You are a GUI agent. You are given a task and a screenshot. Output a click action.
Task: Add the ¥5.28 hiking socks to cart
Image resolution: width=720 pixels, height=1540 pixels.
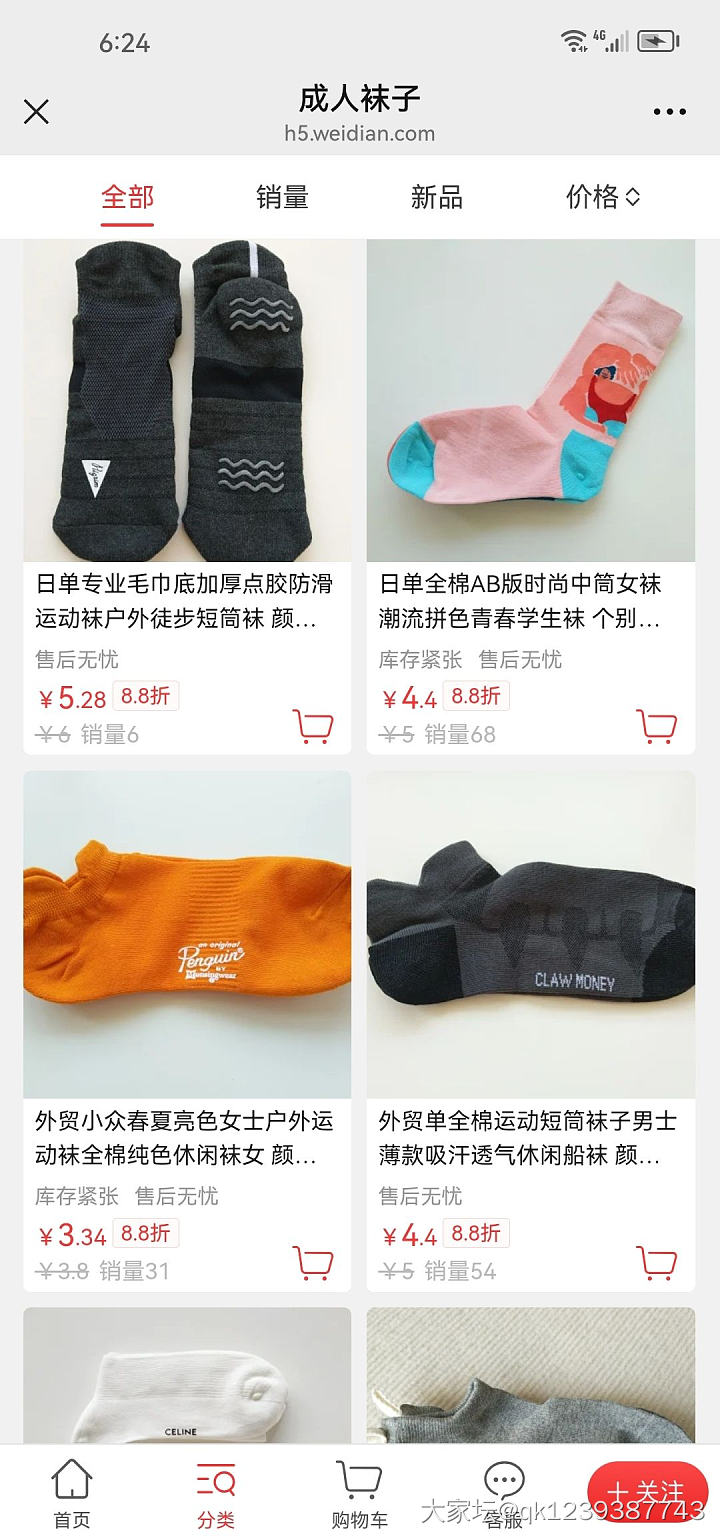click(x=314, y=727)
